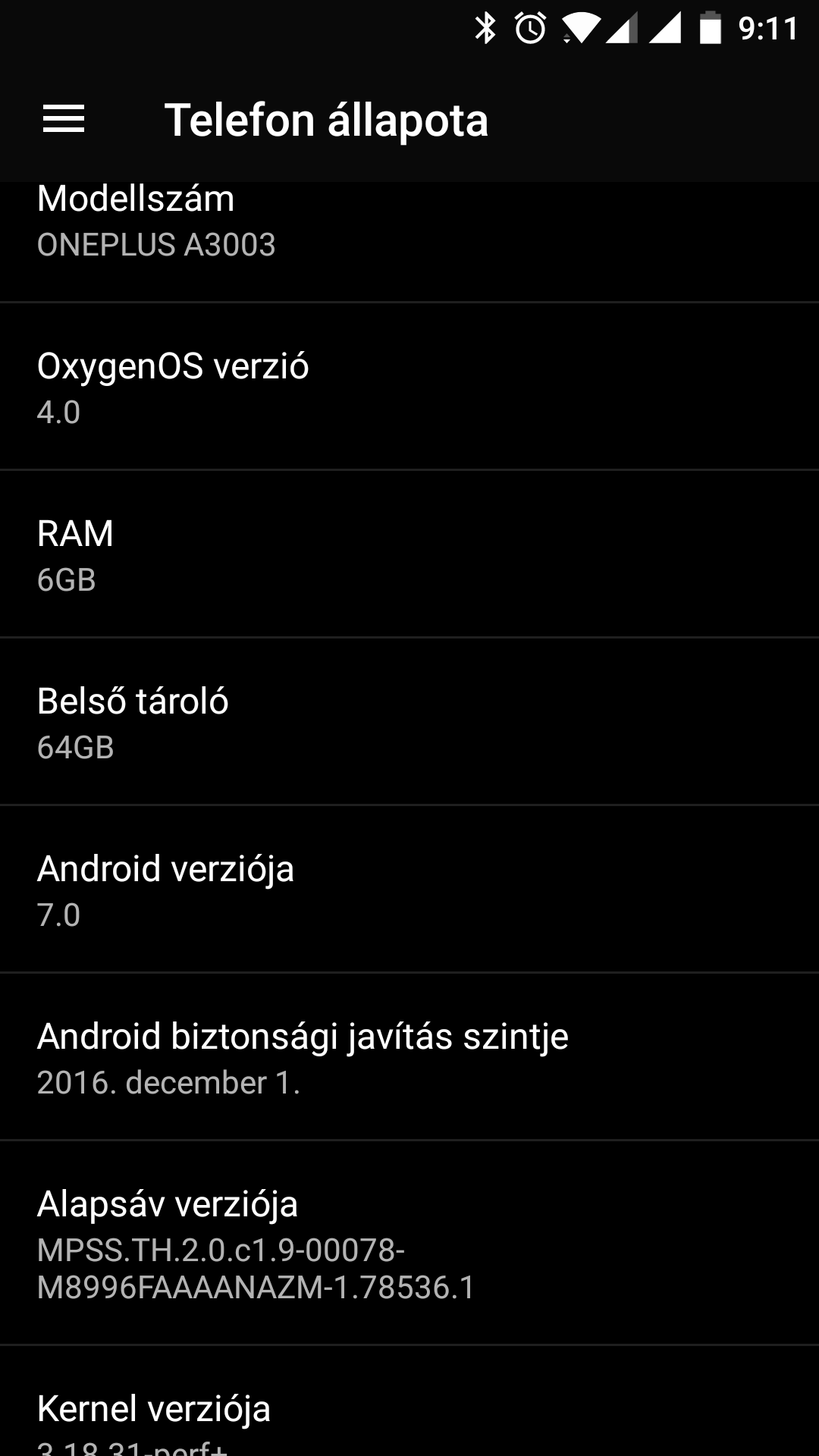Image resolution: width=819 pixels, height=1456 pixels.
Task: Open the hamburger drawer menu
Action: click(64, 119)
